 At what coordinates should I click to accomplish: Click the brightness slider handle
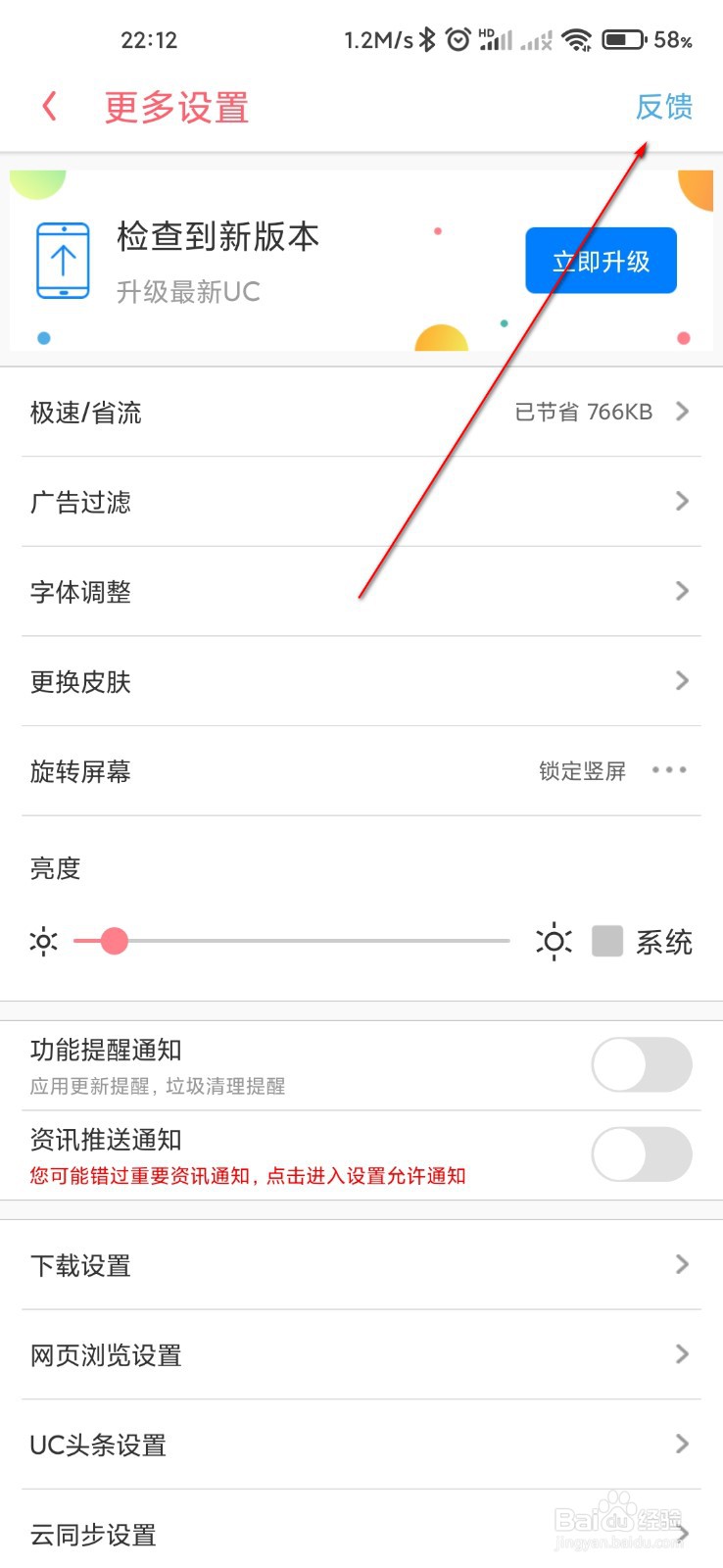pyautogui.click(x=114, y=941)
